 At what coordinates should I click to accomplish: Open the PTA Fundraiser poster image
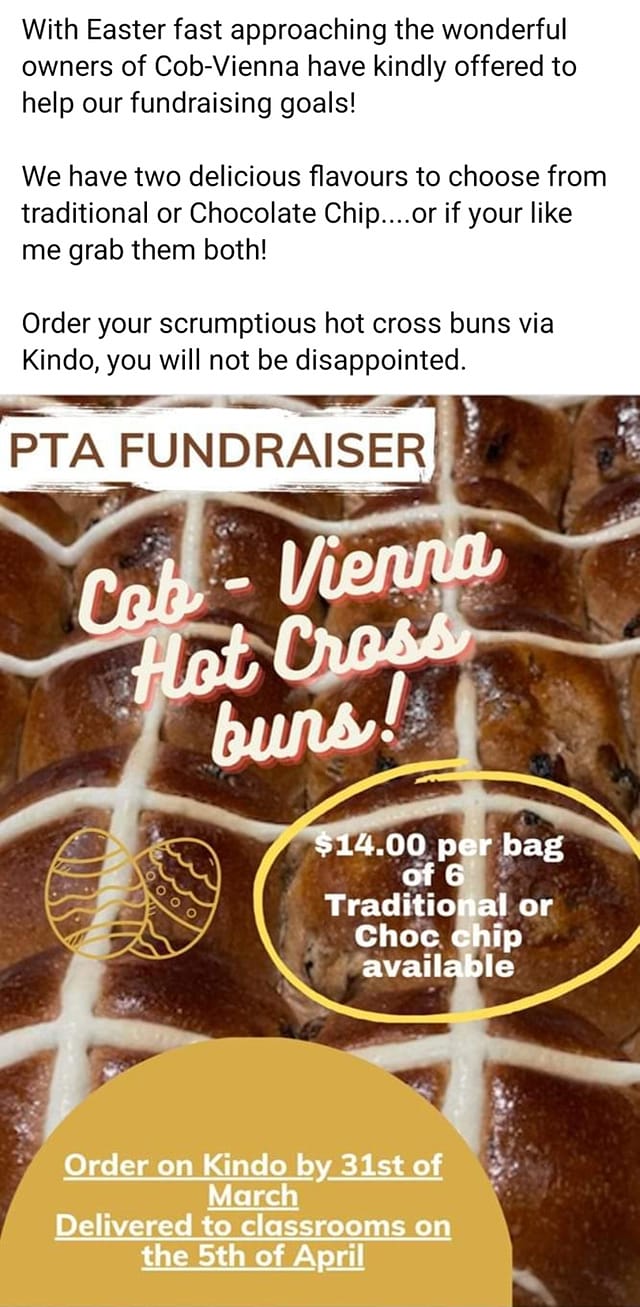320,850
